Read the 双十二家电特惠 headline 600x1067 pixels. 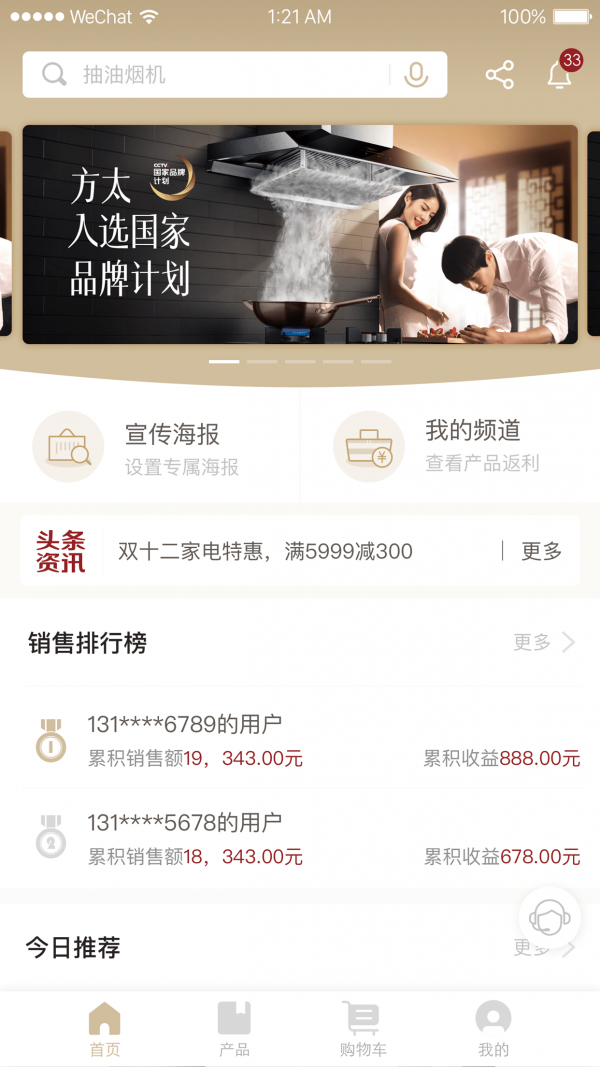[265, 551]
